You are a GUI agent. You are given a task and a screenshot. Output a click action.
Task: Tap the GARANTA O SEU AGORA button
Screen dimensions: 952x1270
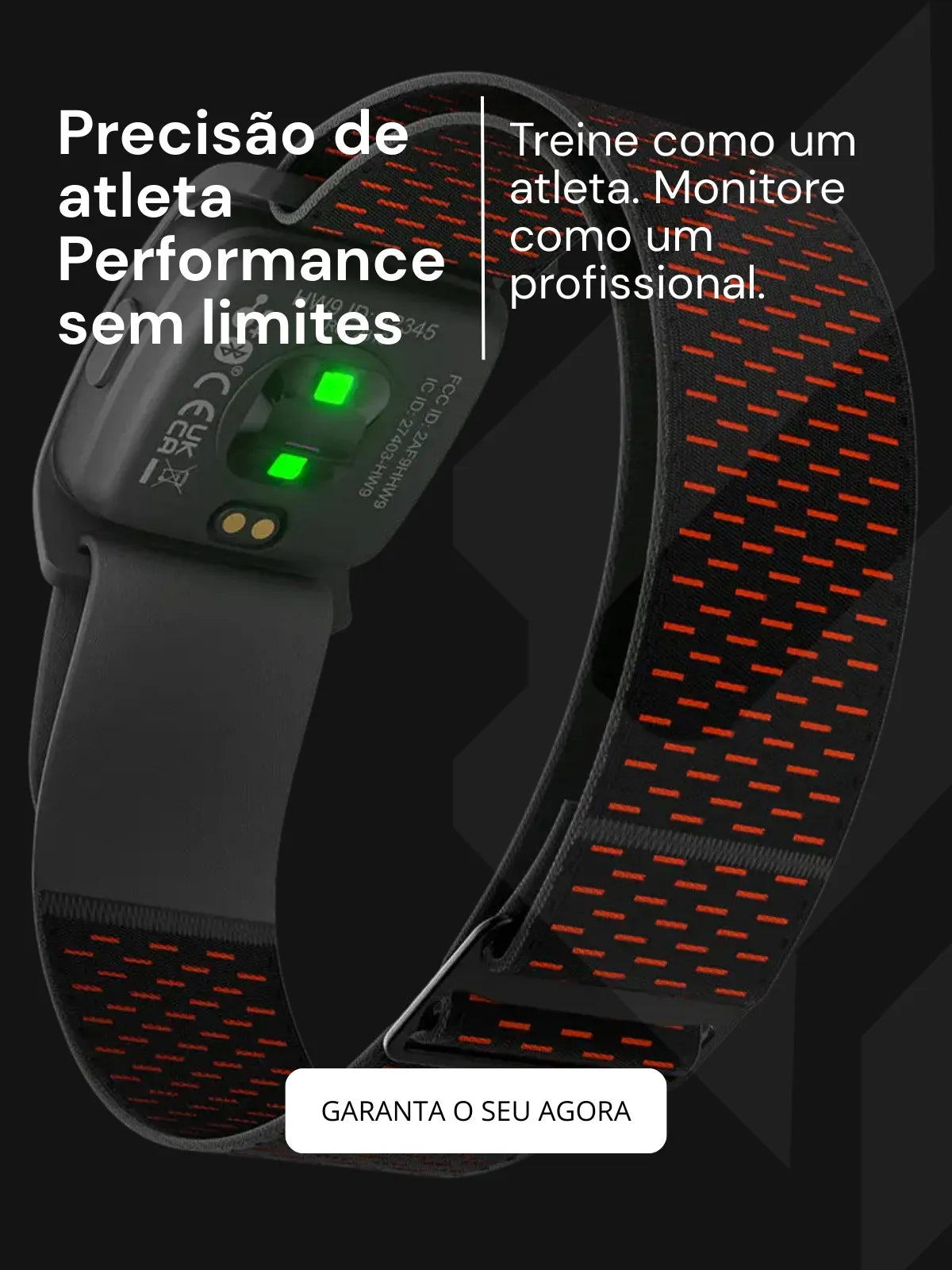(x=476, y=1110)
